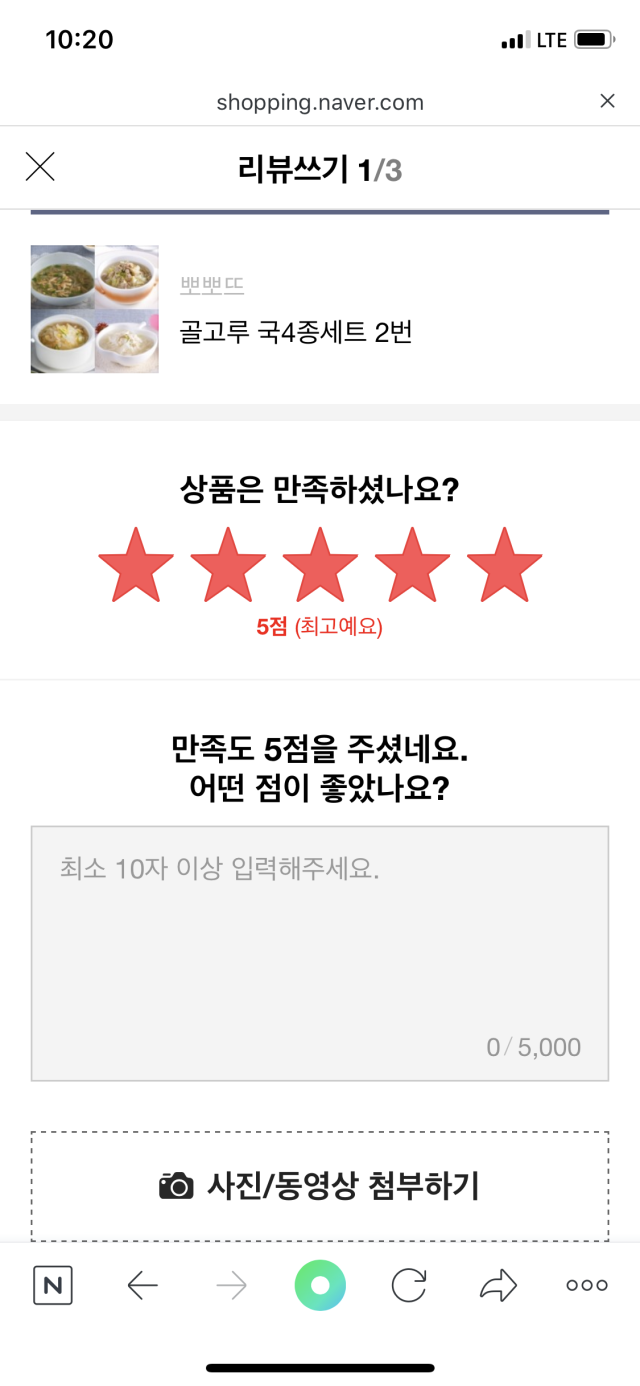This screenshot has height=1386, width=640.
Task: Close the shopping.naver.com browser overlay
Action: point(607,101)
